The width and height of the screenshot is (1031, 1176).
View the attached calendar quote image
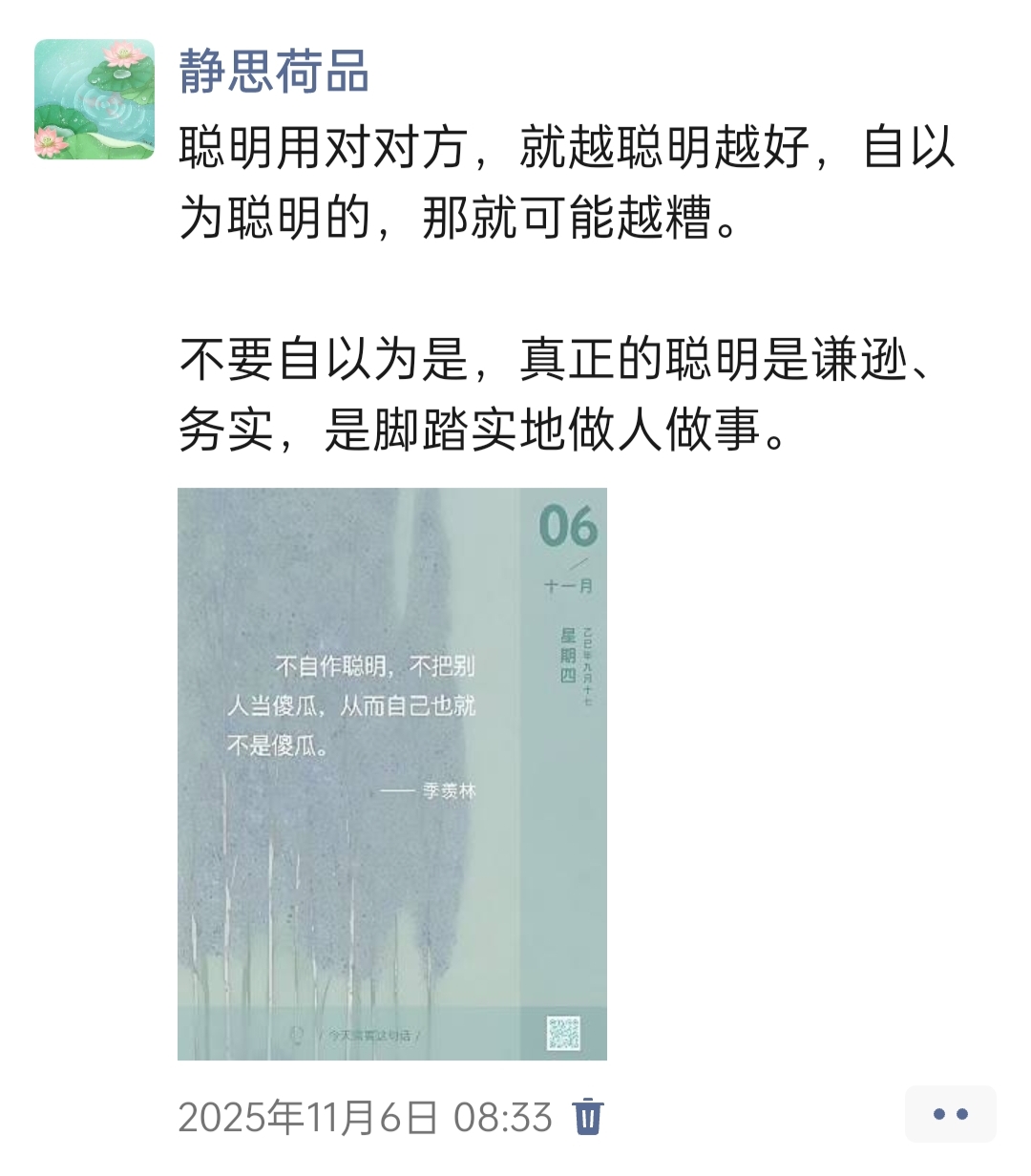391,773
